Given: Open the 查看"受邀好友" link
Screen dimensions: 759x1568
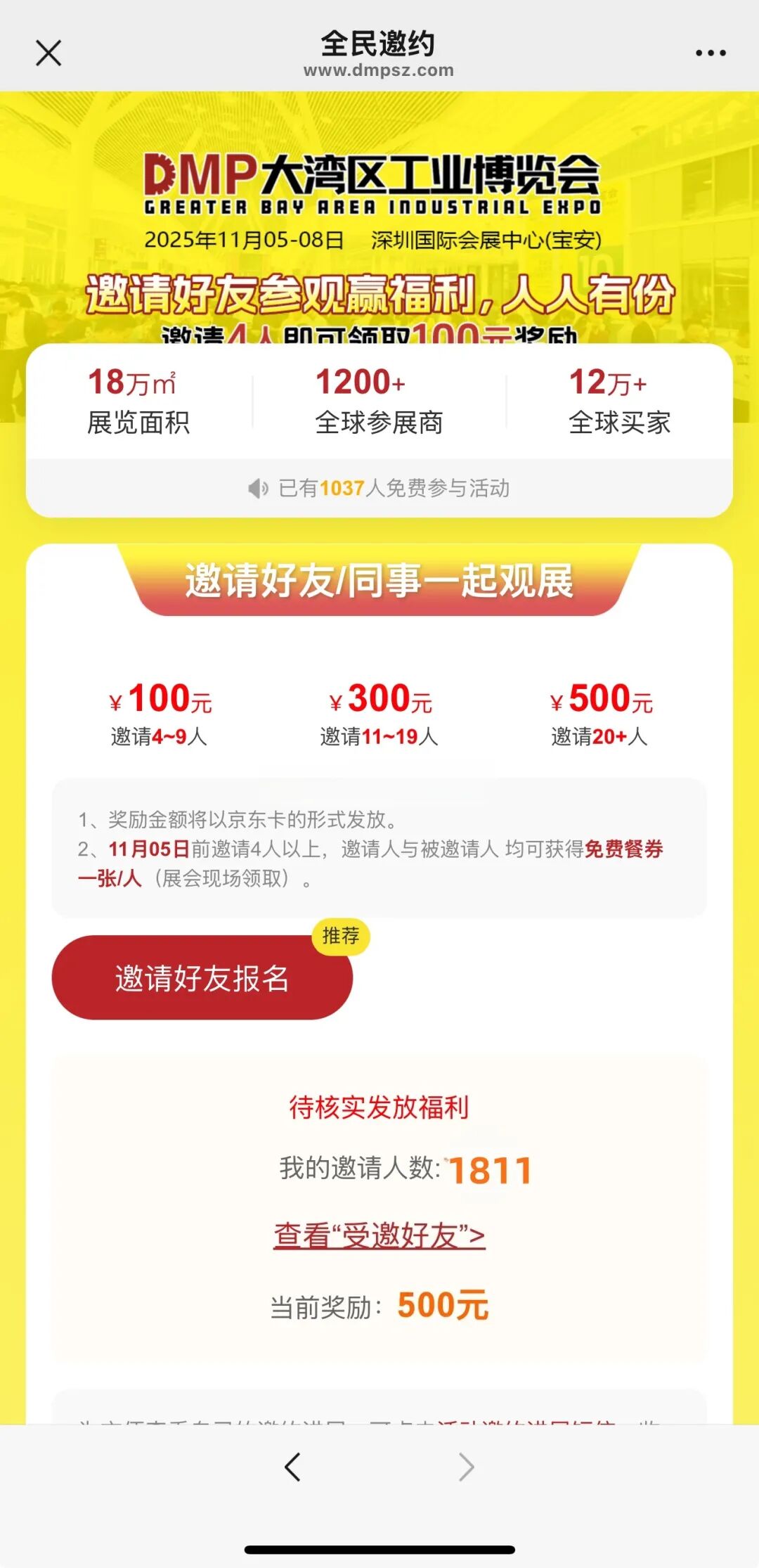Looking at the screenshot, I should pyautogui.click(x=379, y=1235).
